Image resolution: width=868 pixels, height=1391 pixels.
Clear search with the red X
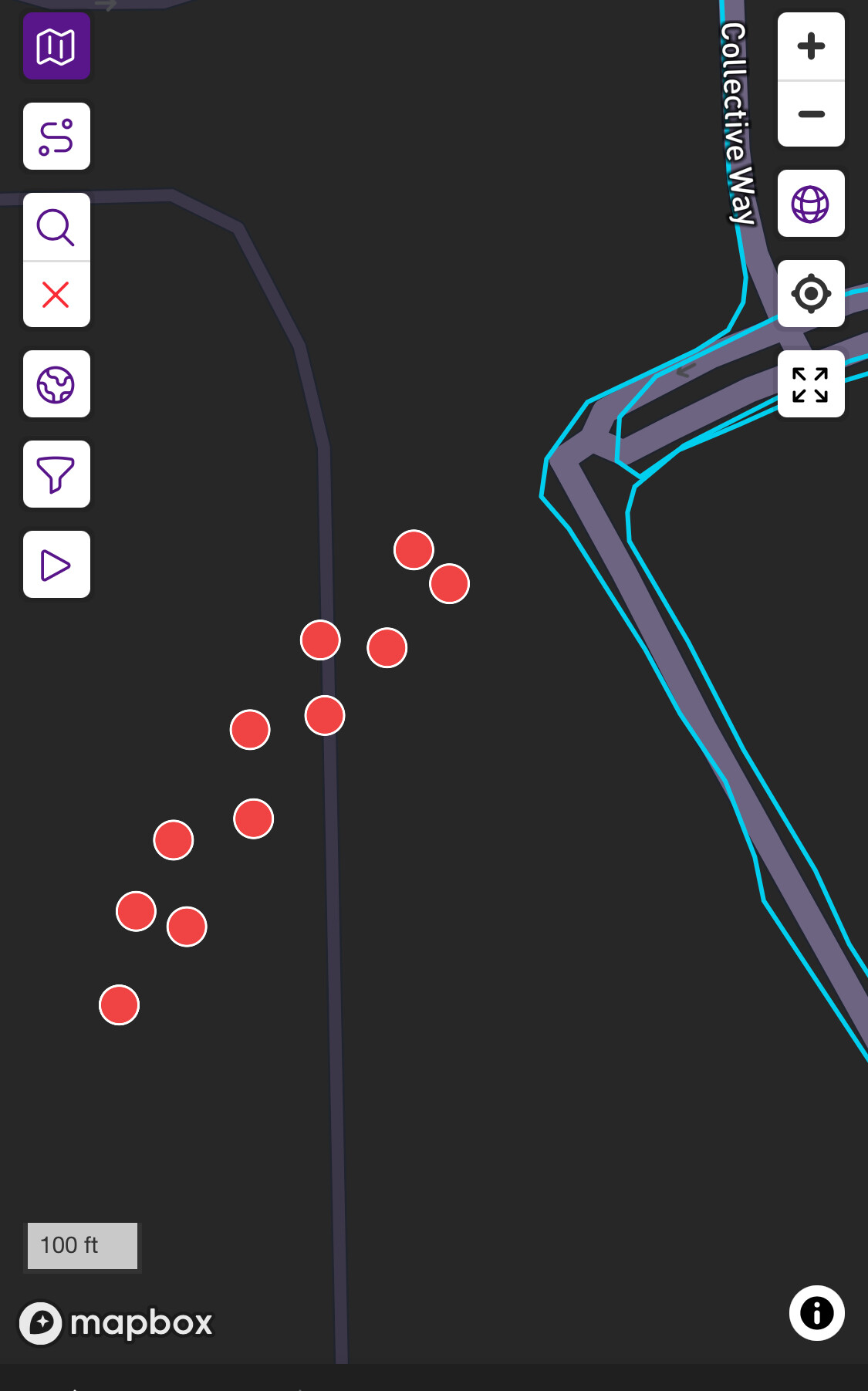pos(56,295)
